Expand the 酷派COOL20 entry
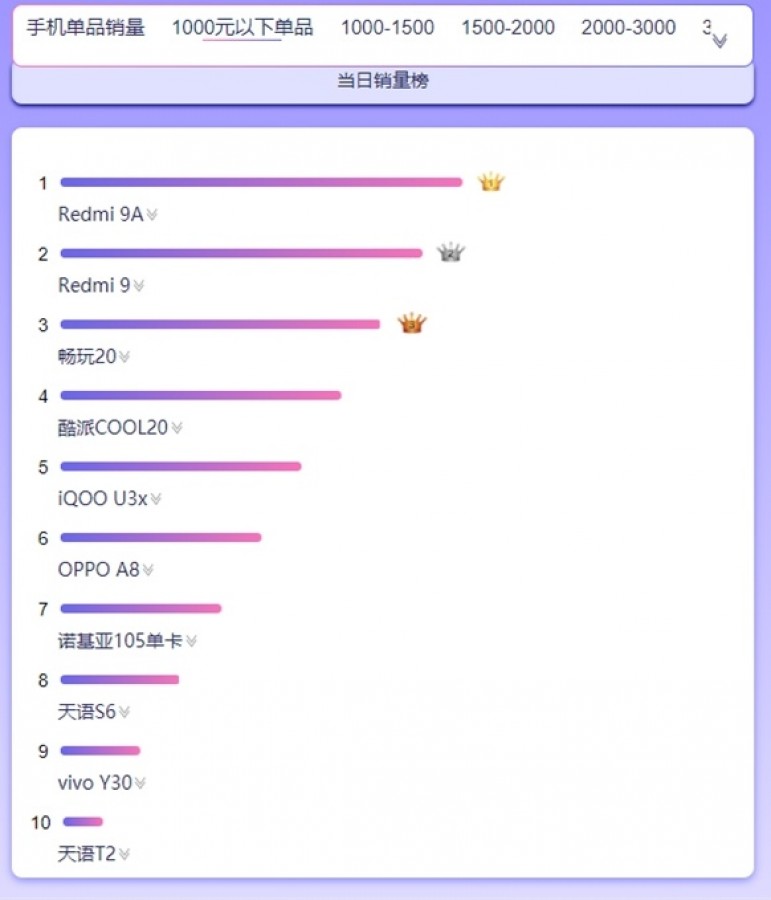This screenshot has width=771, height=900. click(177, 428)
